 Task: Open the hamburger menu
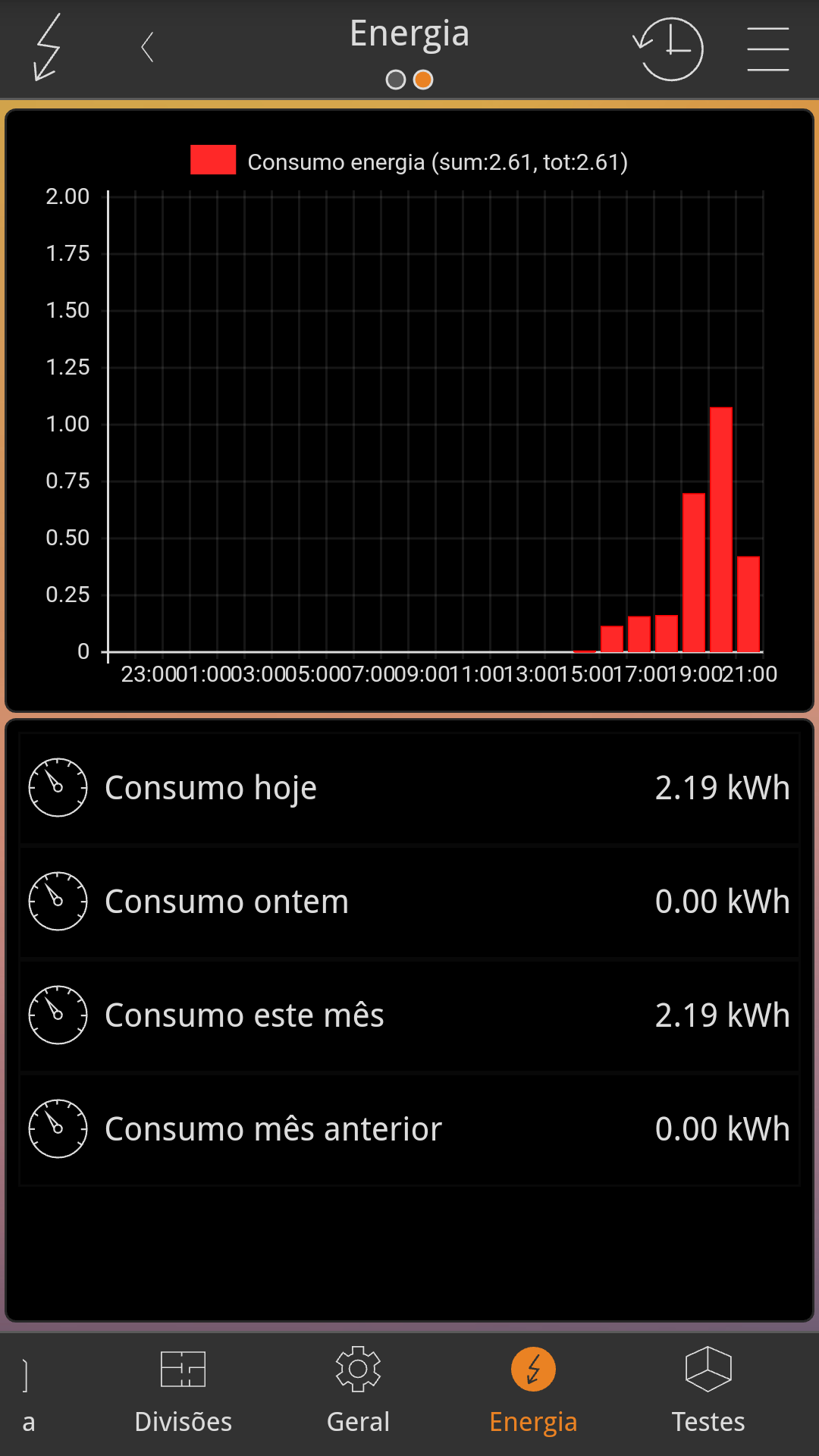(767, 49)
